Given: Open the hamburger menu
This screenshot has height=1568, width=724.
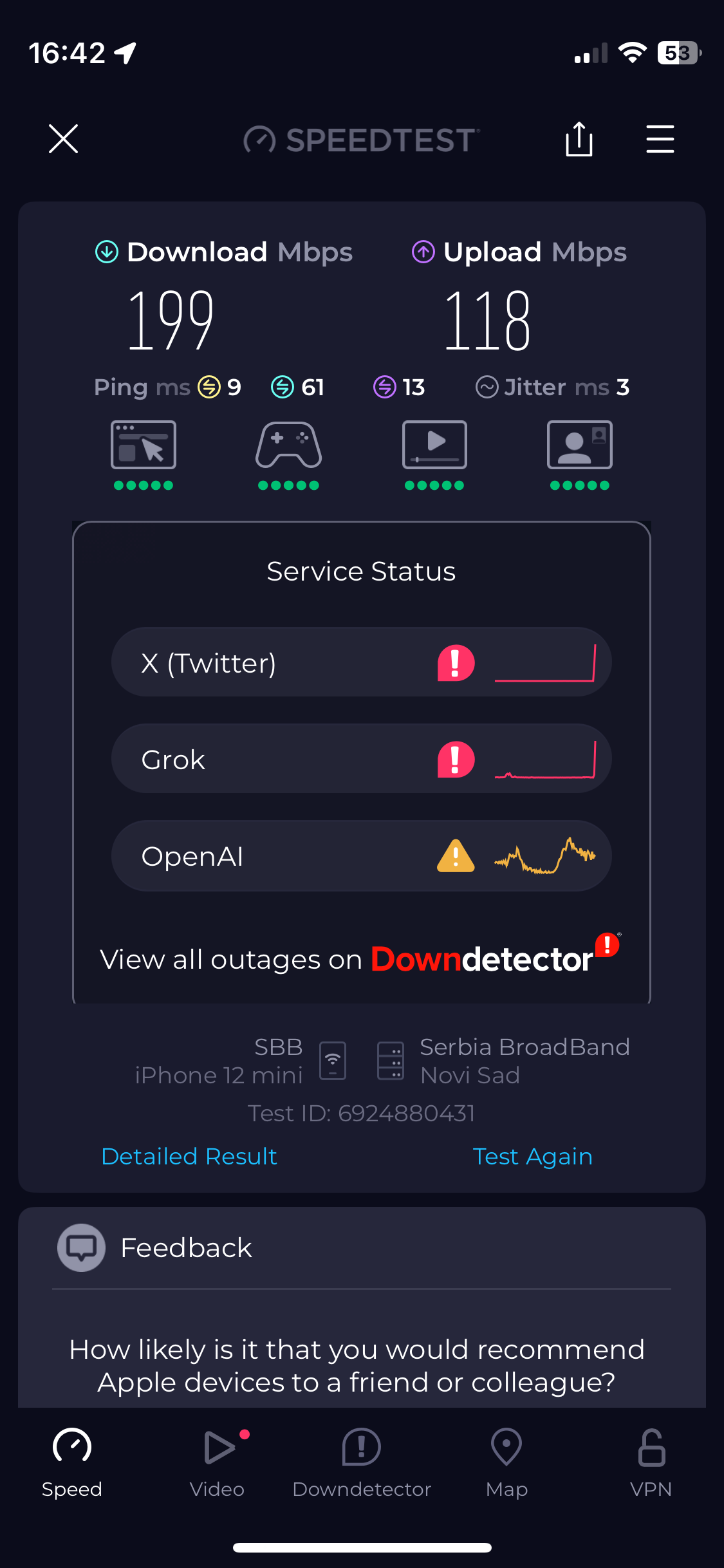Looking at the screenshot, I should tap(660, 139).
